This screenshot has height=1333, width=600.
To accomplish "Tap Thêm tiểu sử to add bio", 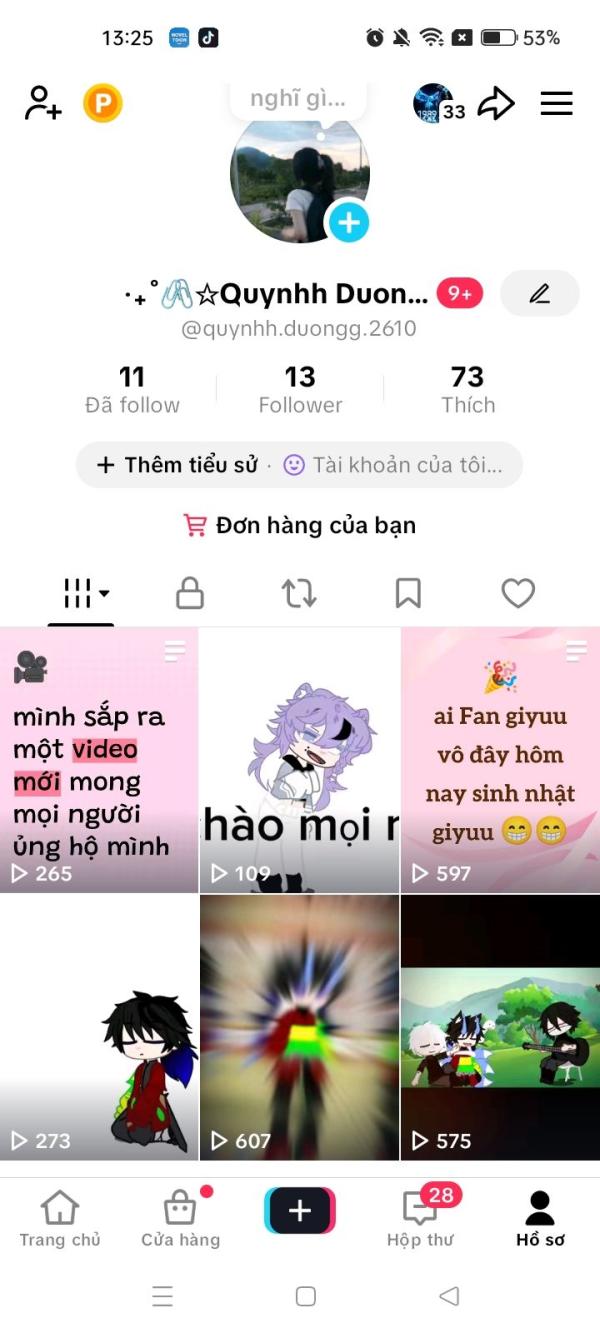I will pos(177,465).
